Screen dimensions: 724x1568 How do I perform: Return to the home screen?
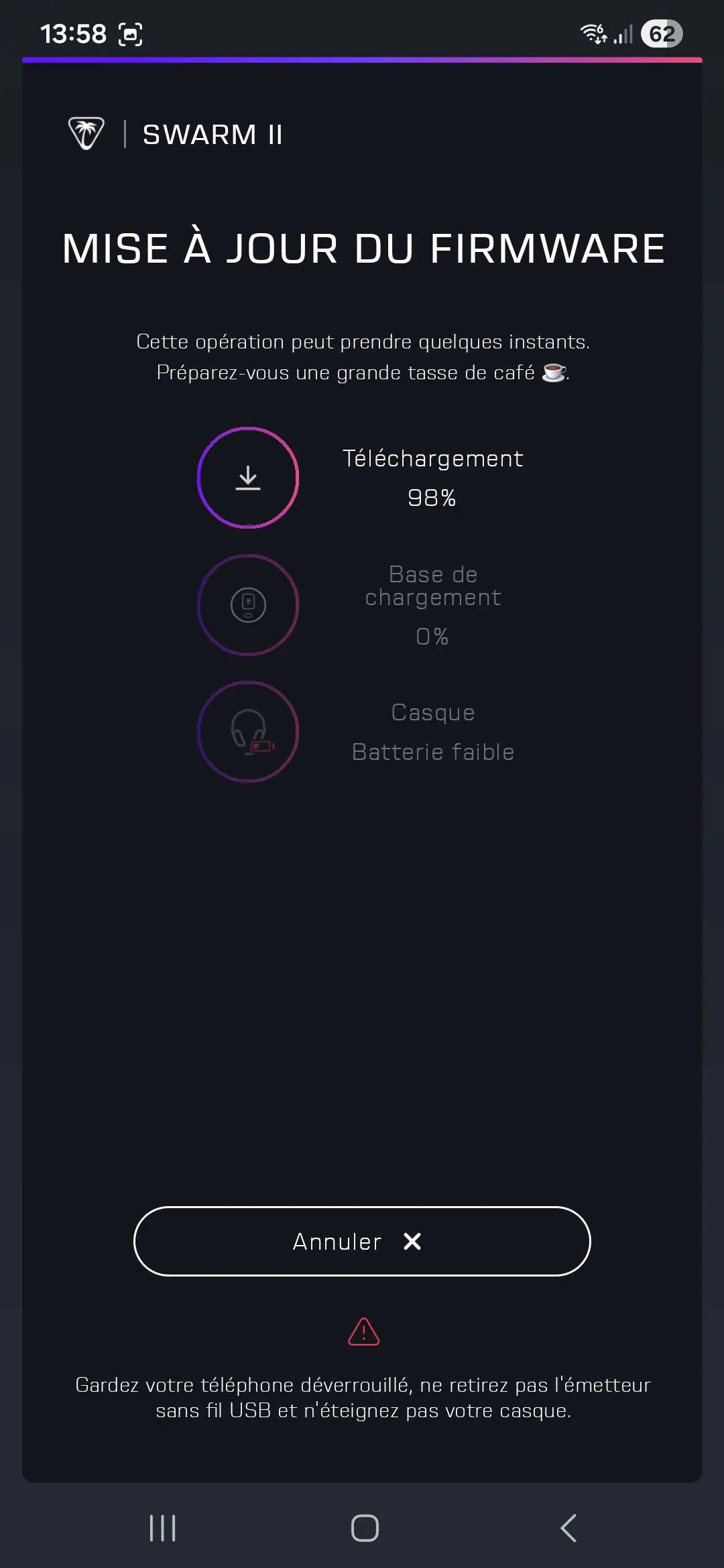(365, 1528)
